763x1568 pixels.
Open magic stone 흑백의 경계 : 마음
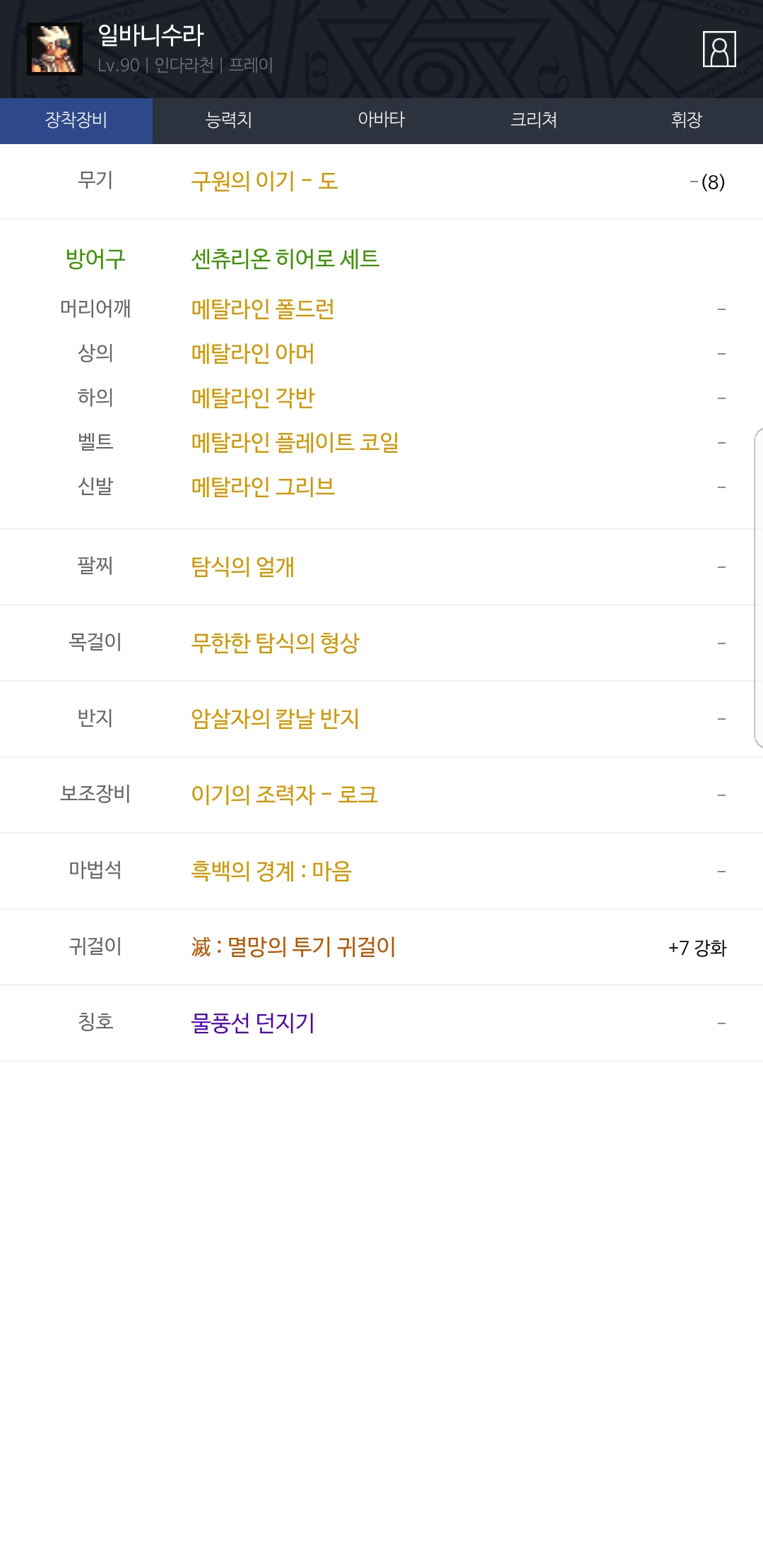[x=271, y=871]
